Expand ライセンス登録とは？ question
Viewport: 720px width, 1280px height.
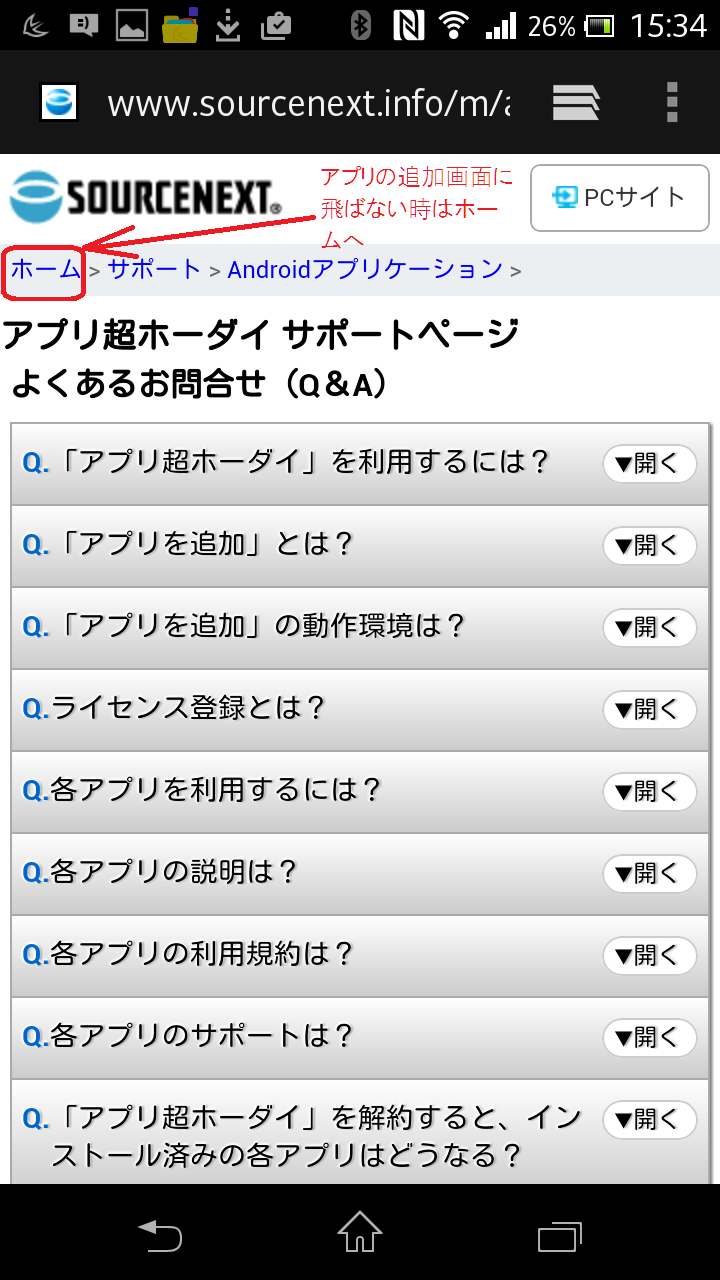649,710
